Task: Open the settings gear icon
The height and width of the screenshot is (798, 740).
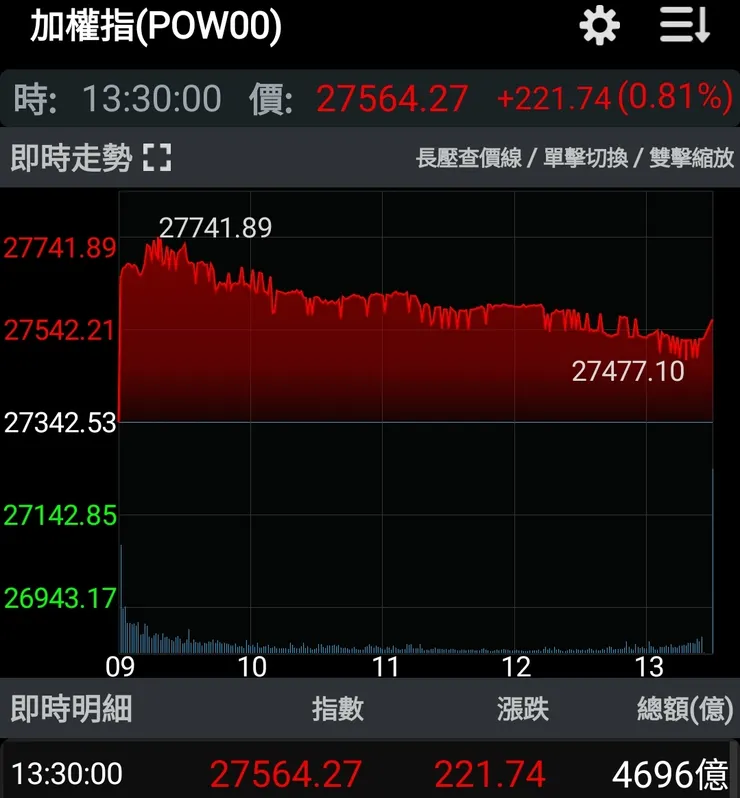Action: 599,26
